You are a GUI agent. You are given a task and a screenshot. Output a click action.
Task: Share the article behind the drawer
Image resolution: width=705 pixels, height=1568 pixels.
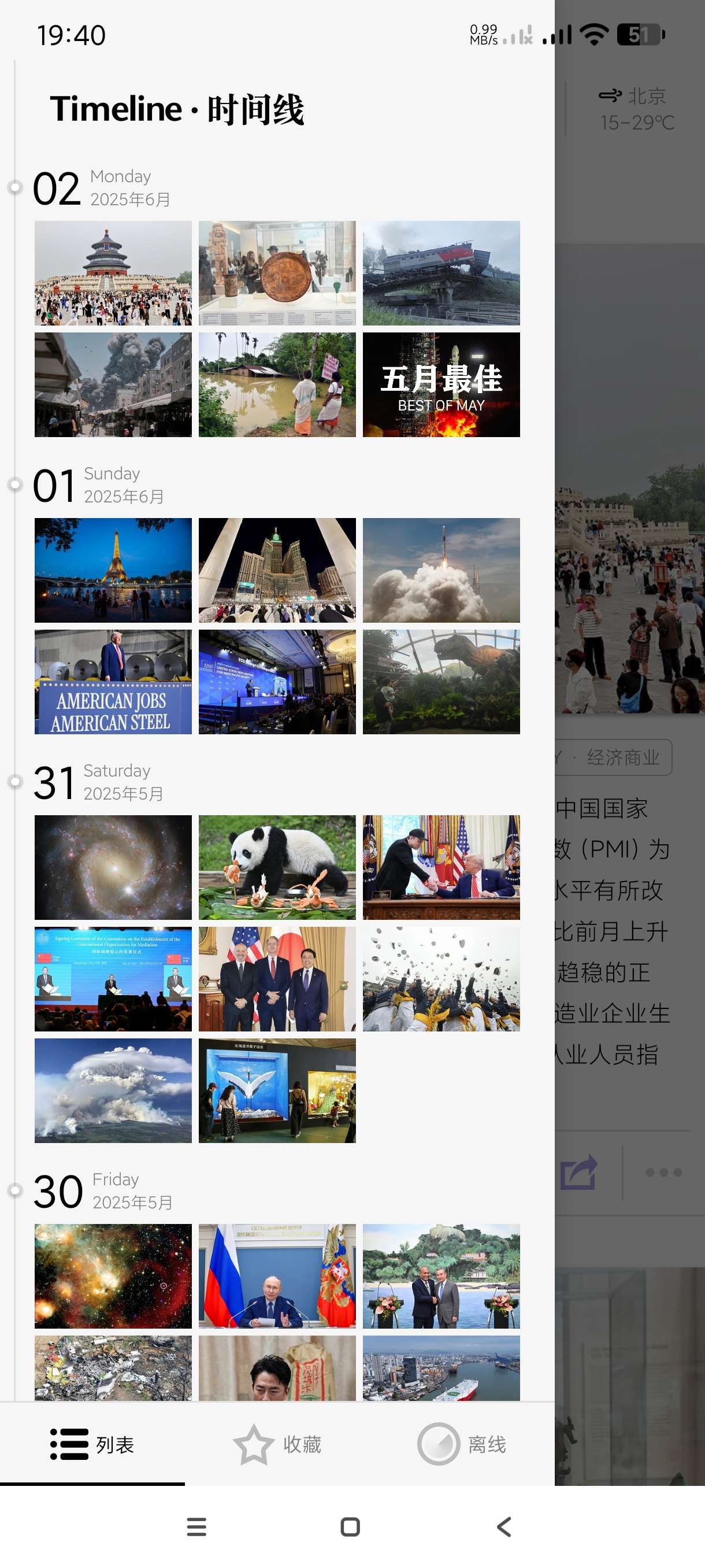(x=578, y=1173)
